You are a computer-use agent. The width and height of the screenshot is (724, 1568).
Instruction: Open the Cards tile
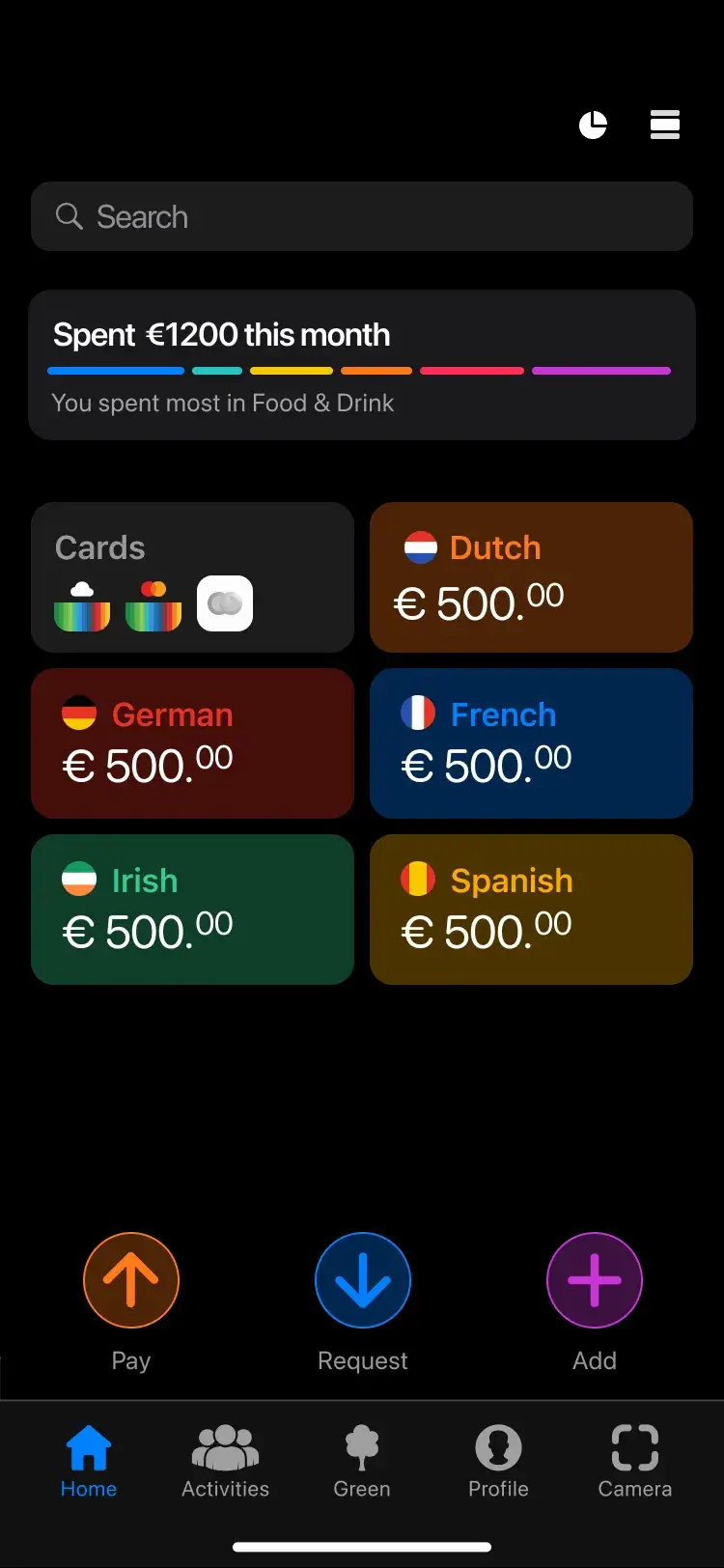click(192, 577)
